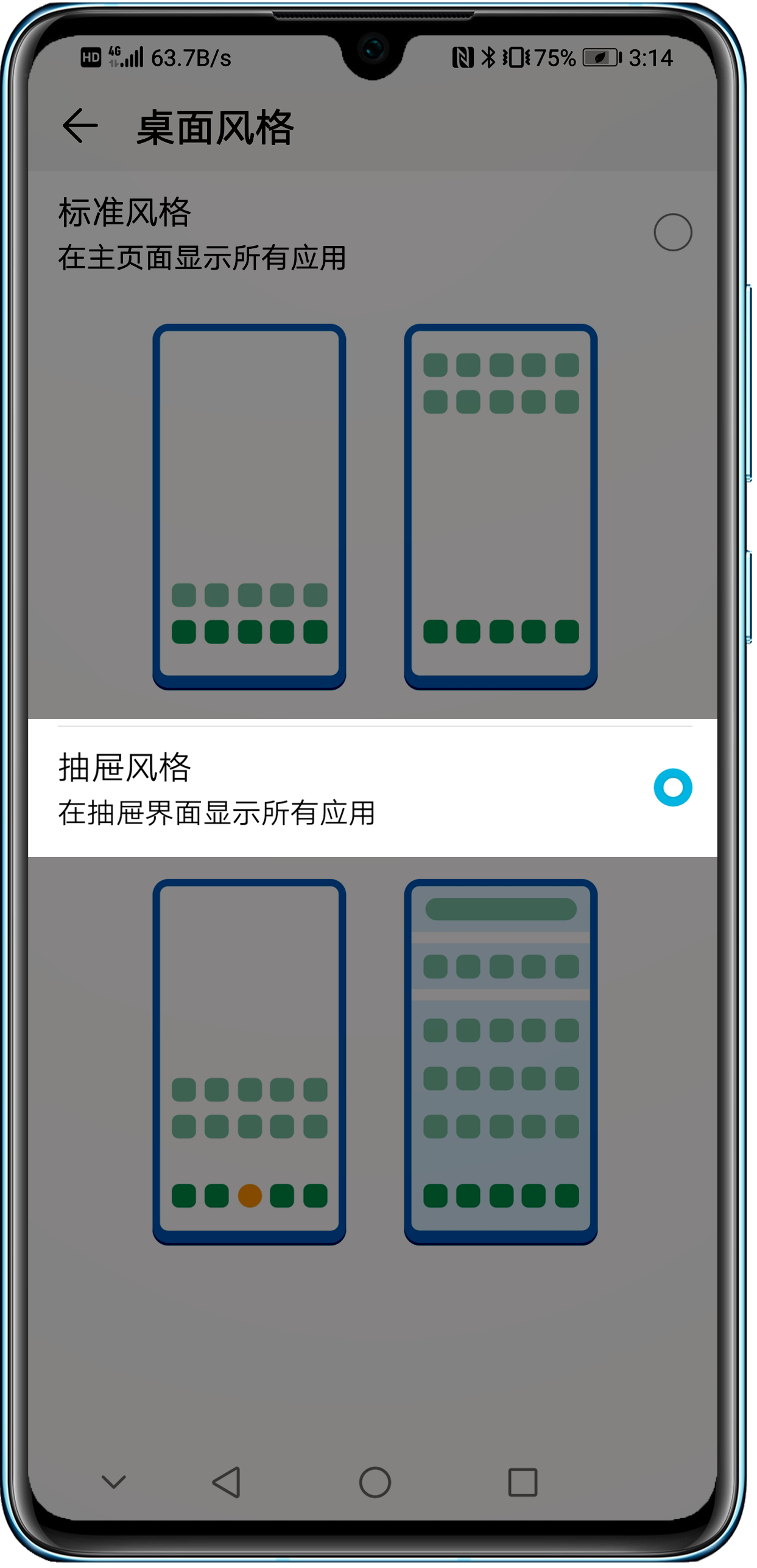Go to the home screen
Screen dimensions: 757x1568
tap(375, 1482)
